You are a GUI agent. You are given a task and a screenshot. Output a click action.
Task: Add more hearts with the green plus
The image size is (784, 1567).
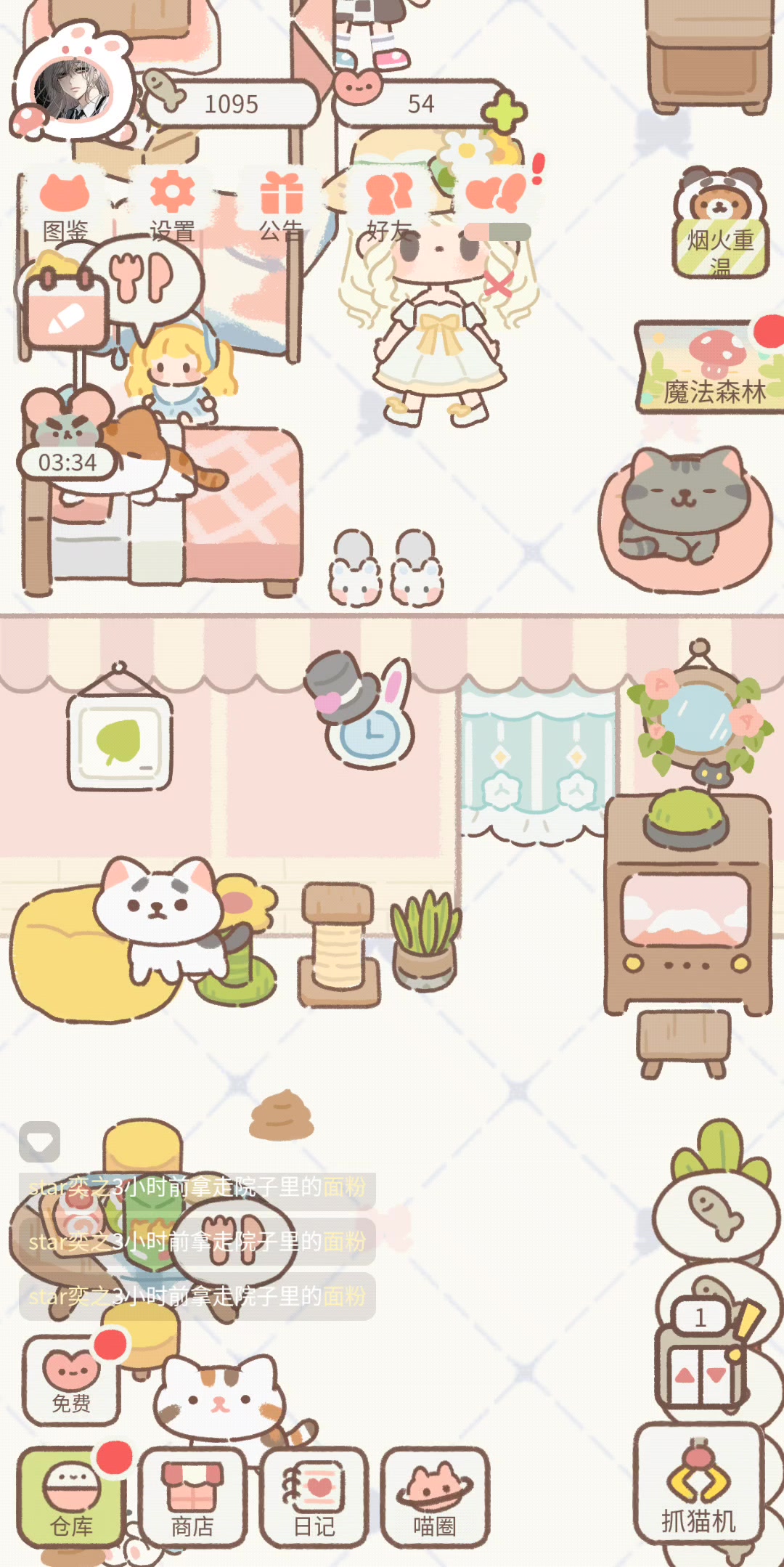[x=505, y=113]
